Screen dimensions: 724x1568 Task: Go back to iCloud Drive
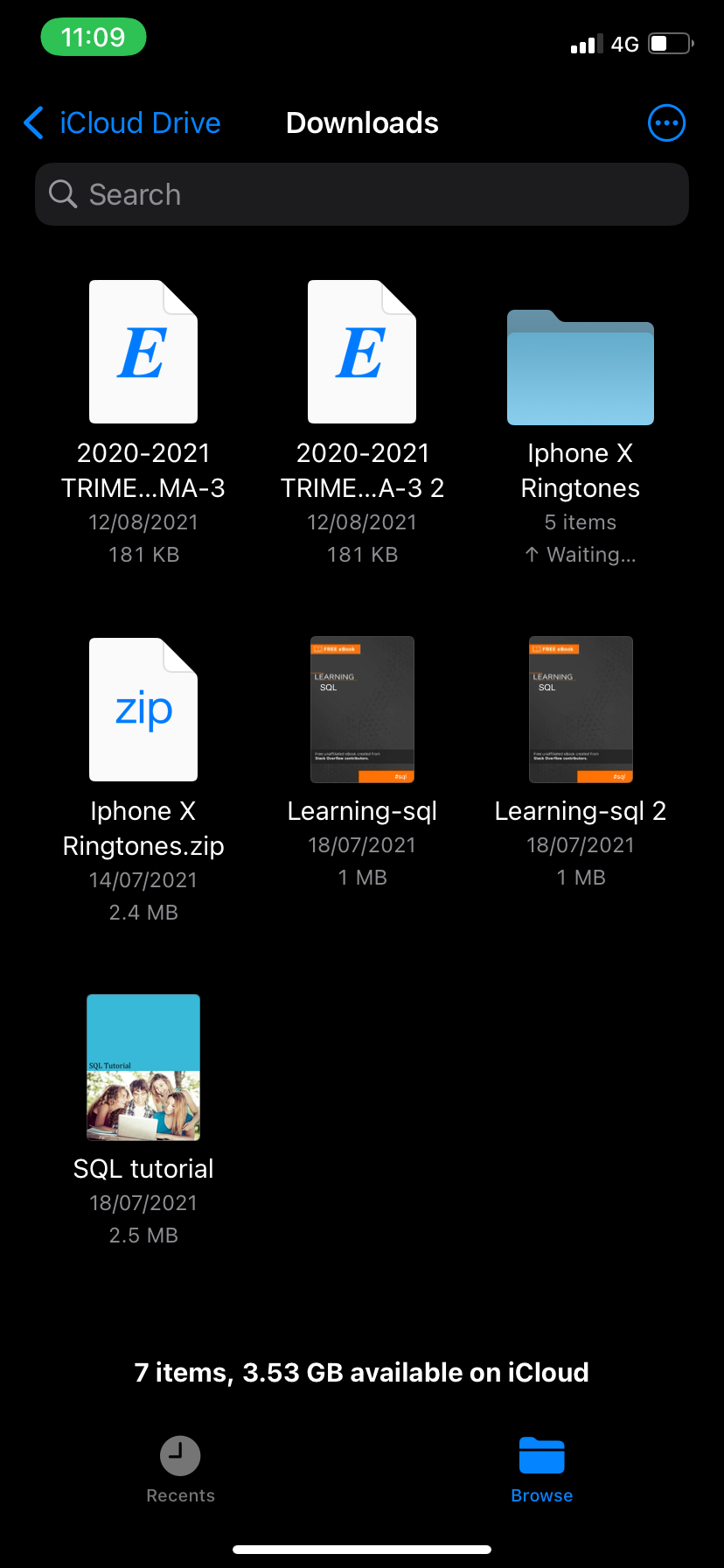(122, 123)
